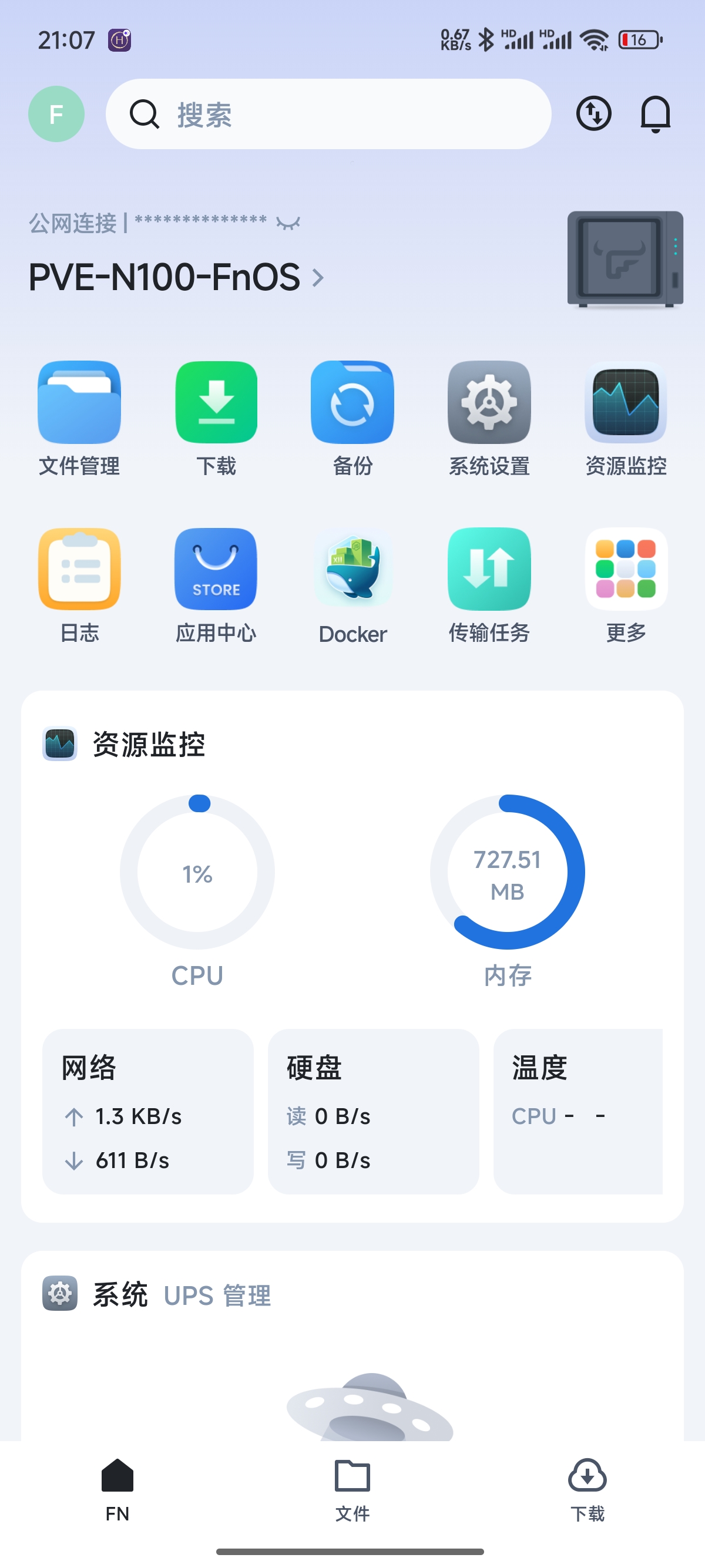The image size is (705, 1568).
Task: Open the notifications bell
Action: pos(655,114)
